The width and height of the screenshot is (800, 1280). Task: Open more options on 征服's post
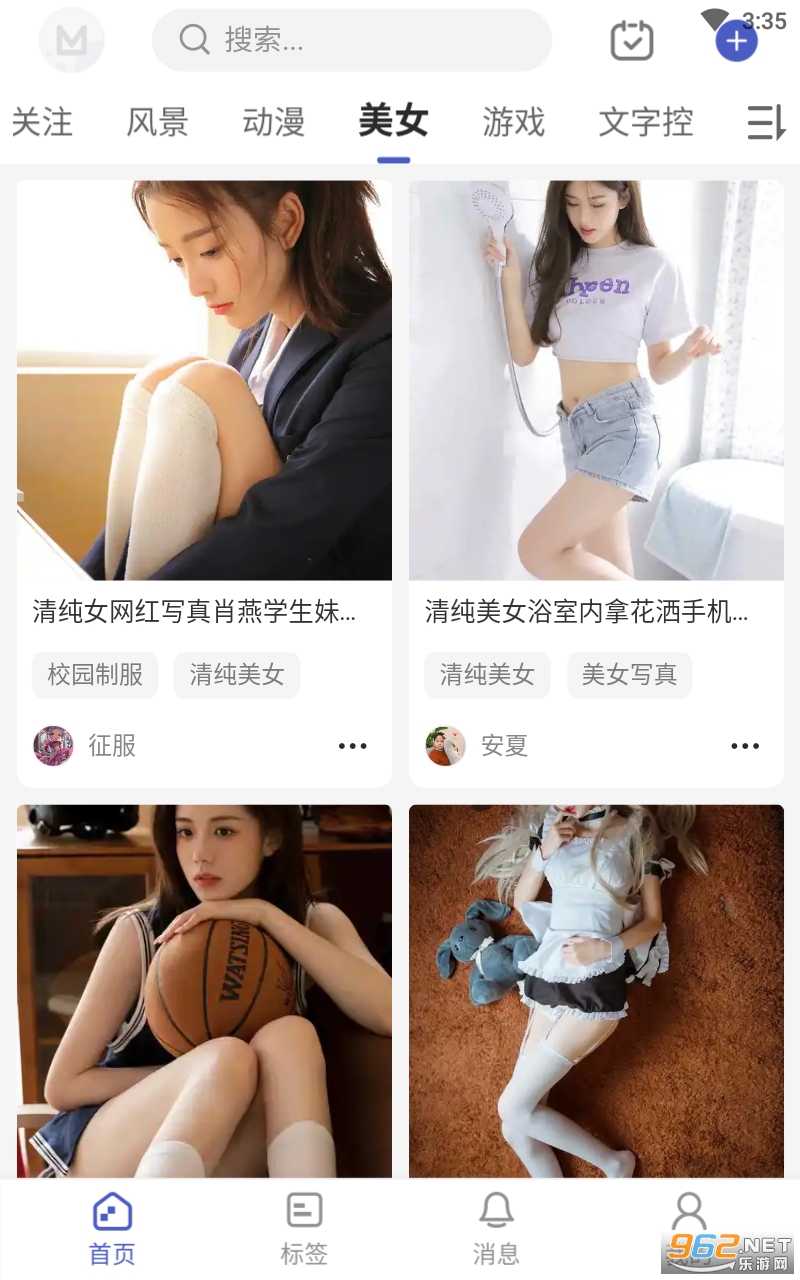352,746
